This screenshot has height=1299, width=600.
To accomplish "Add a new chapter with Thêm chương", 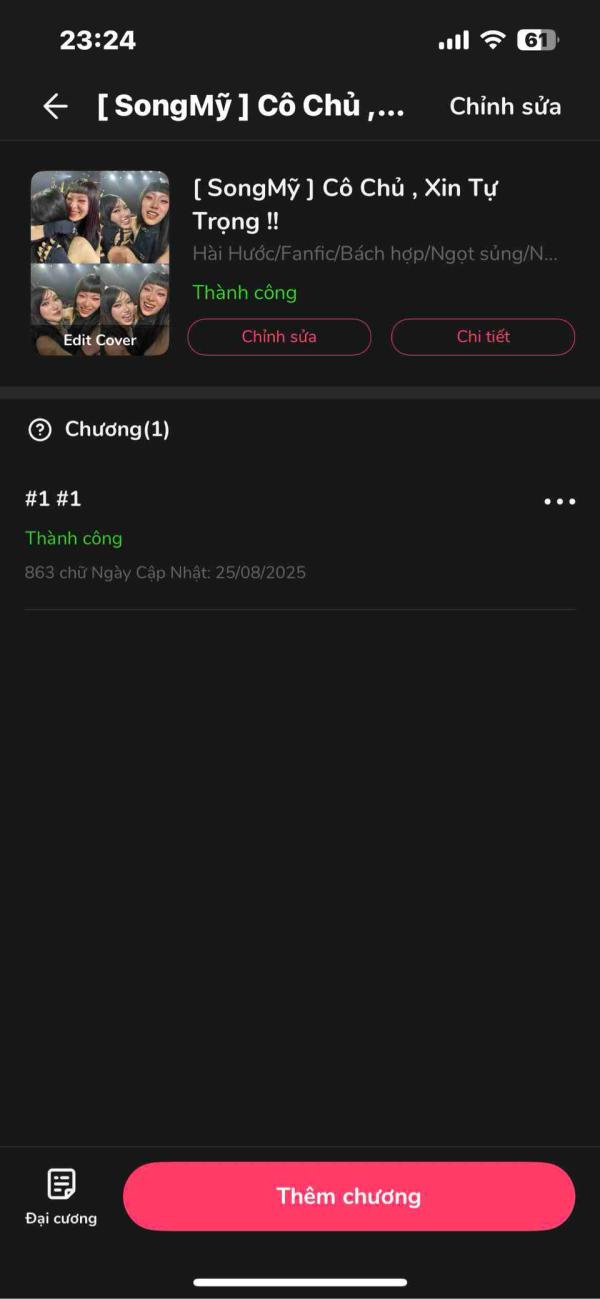I will (x=348, y=1196).
